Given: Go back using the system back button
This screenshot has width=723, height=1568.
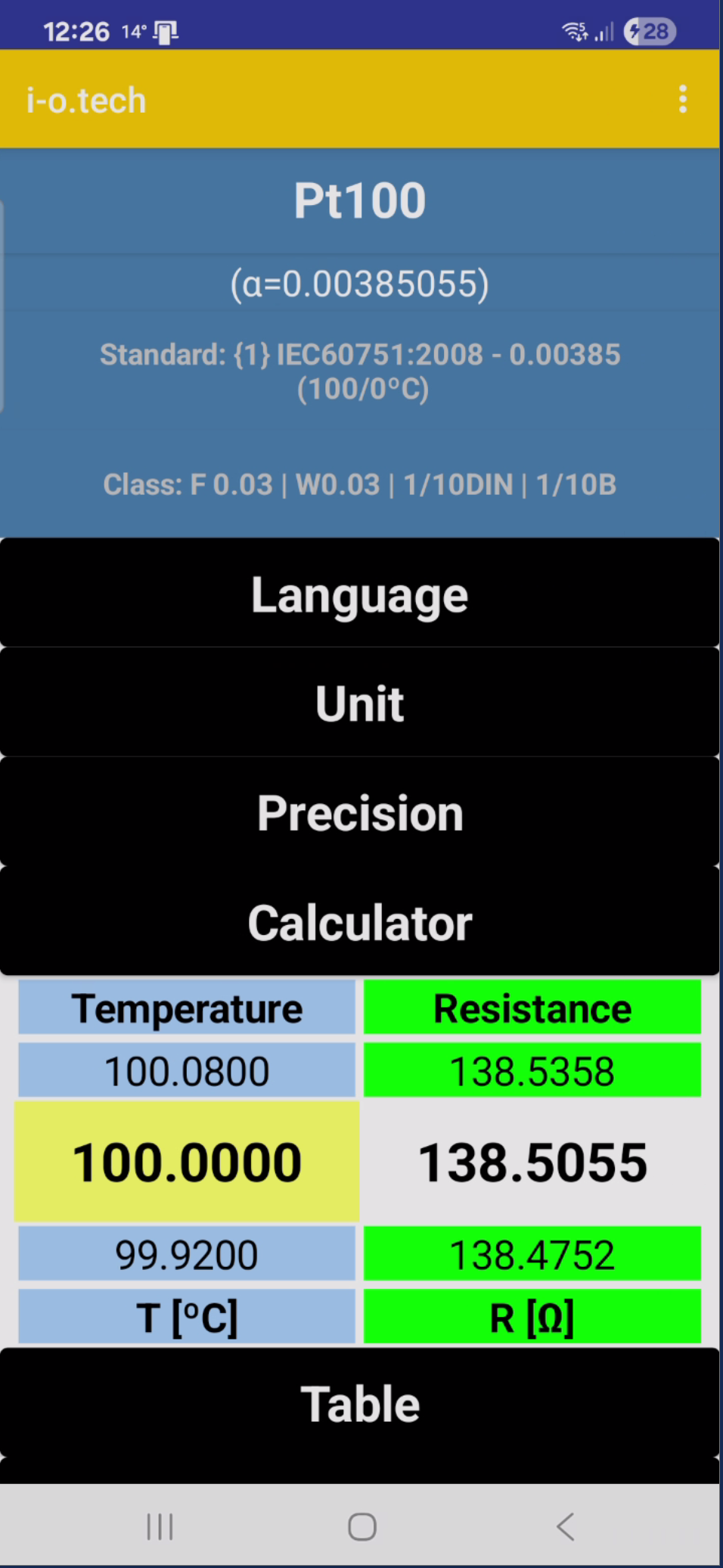Looking at the screenshot, I should tap(565, 1526).
